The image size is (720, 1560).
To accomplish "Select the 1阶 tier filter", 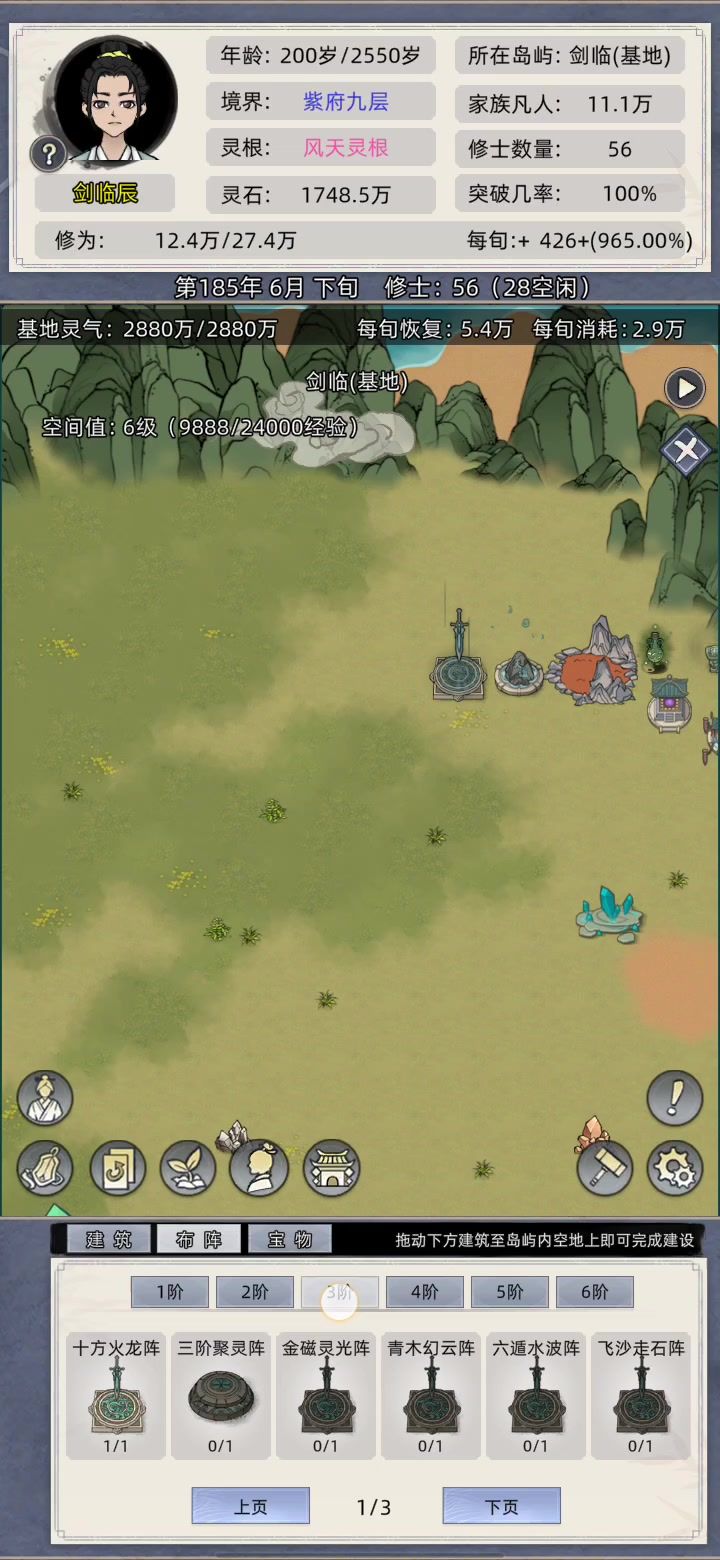I will (170, 1292).
